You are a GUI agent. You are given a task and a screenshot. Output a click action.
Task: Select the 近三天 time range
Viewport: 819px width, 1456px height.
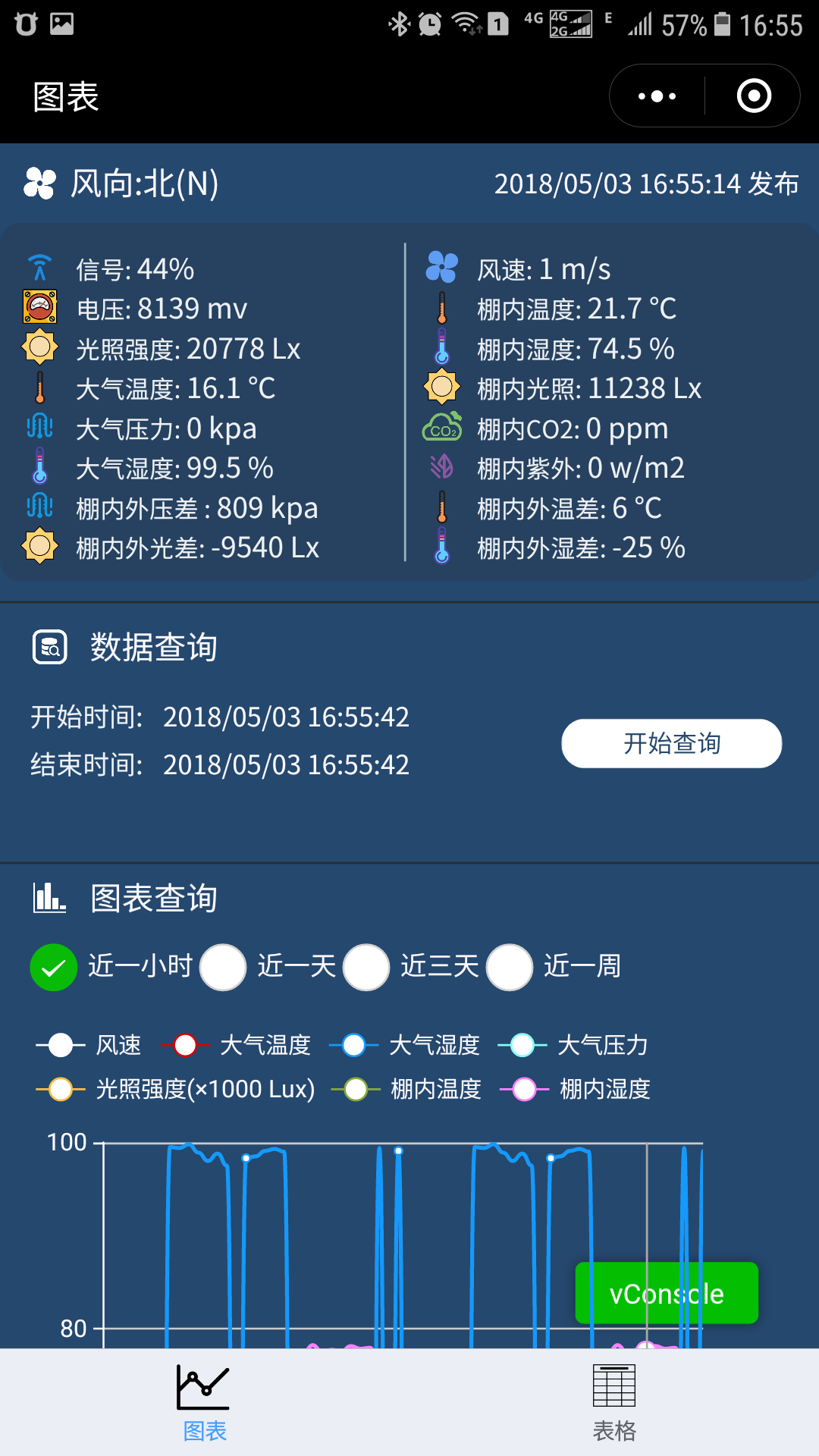(x=366, y=967)
